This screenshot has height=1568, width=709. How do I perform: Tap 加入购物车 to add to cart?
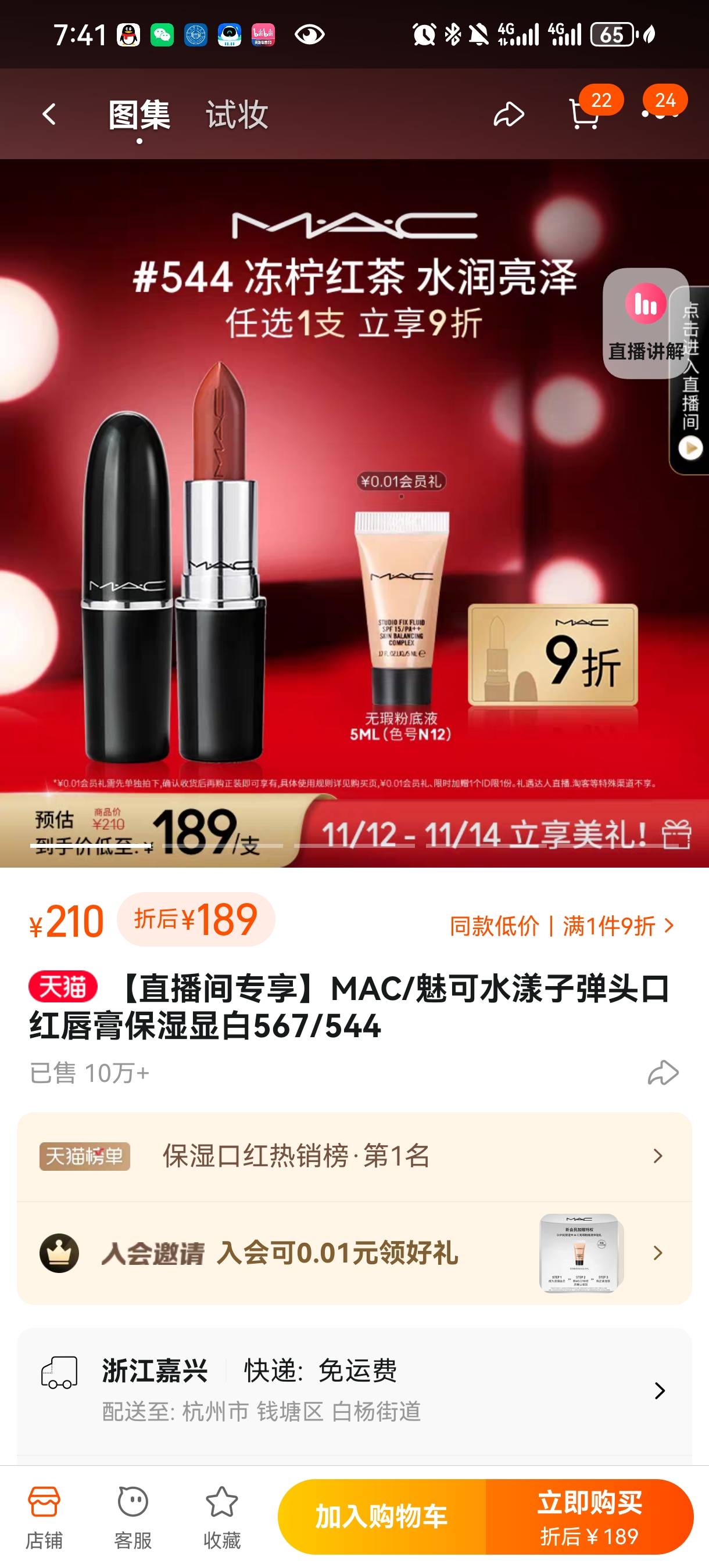382,1516
